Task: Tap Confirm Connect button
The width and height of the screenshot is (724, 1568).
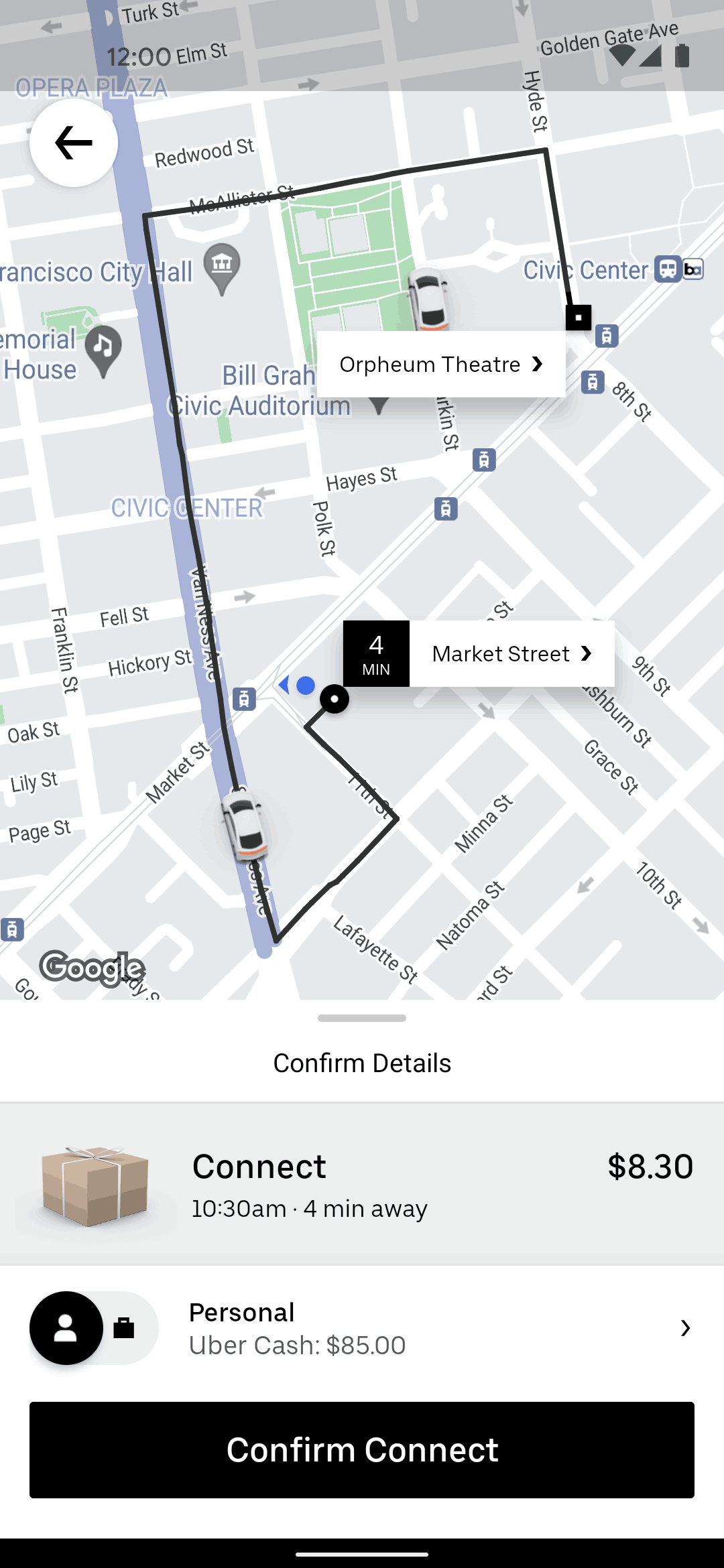Action: click(362, 1450)
